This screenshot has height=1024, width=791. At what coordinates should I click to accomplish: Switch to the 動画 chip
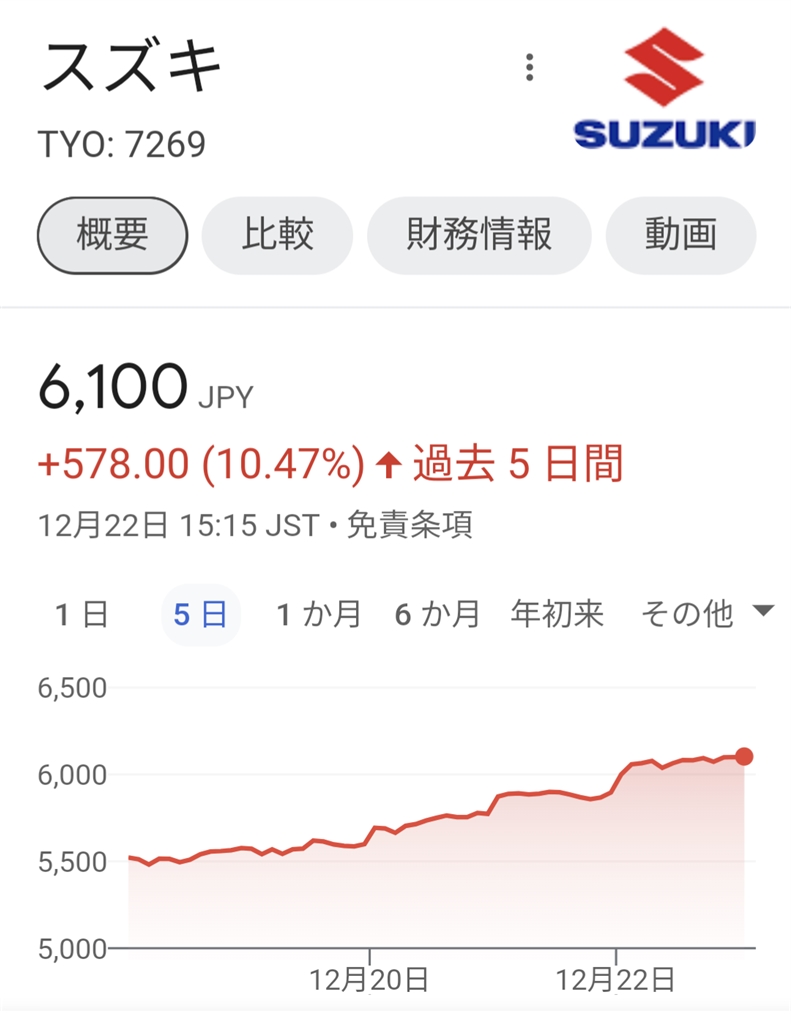click(x=681, y=235)
